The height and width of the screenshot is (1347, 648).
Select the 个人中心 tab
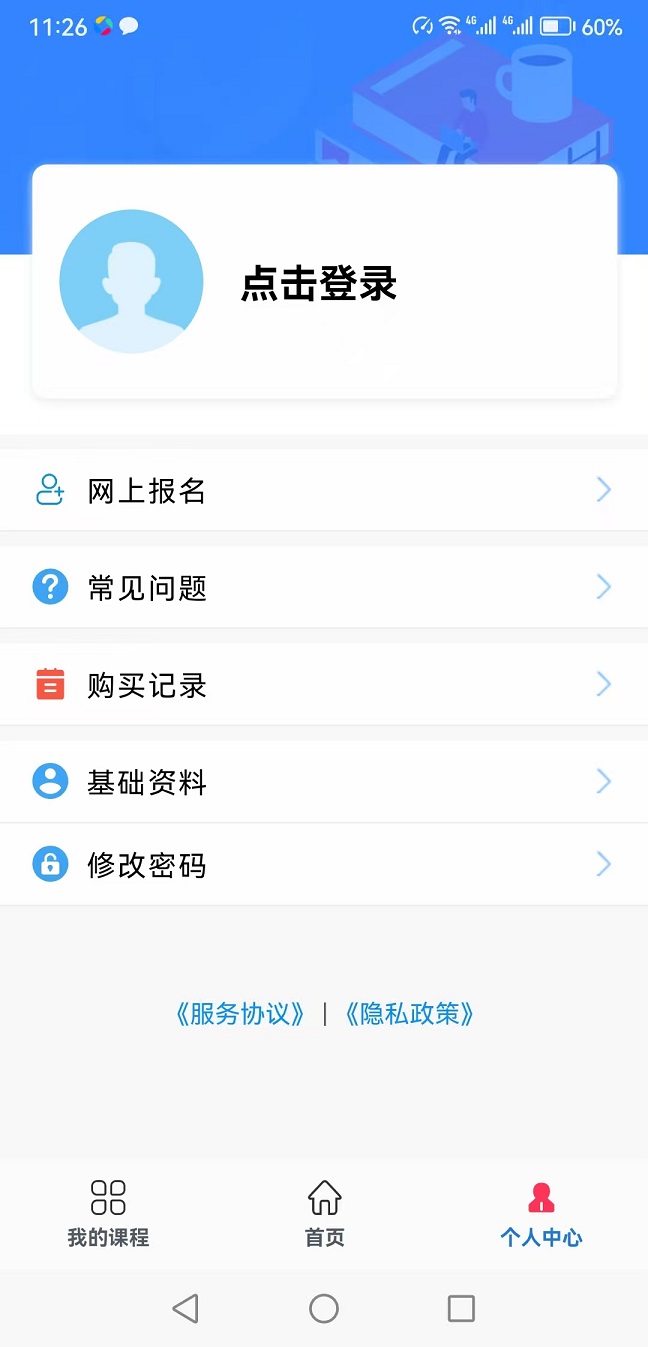pos(541,1213)
